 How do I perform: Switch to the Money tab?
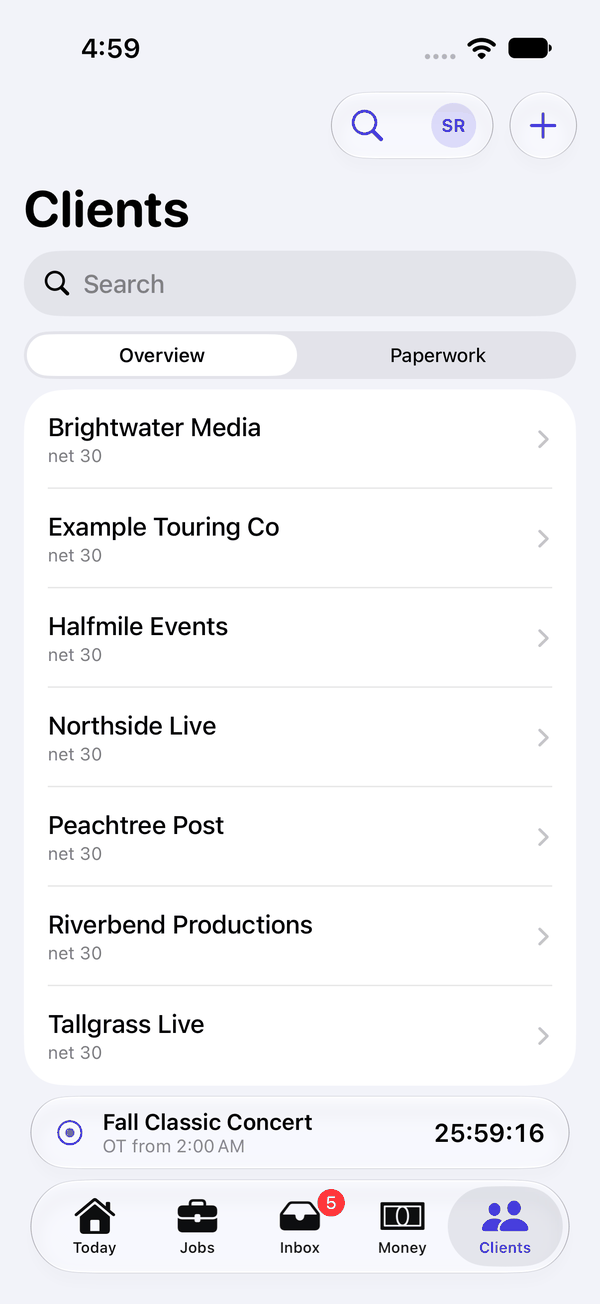[x=402, y=1227]
